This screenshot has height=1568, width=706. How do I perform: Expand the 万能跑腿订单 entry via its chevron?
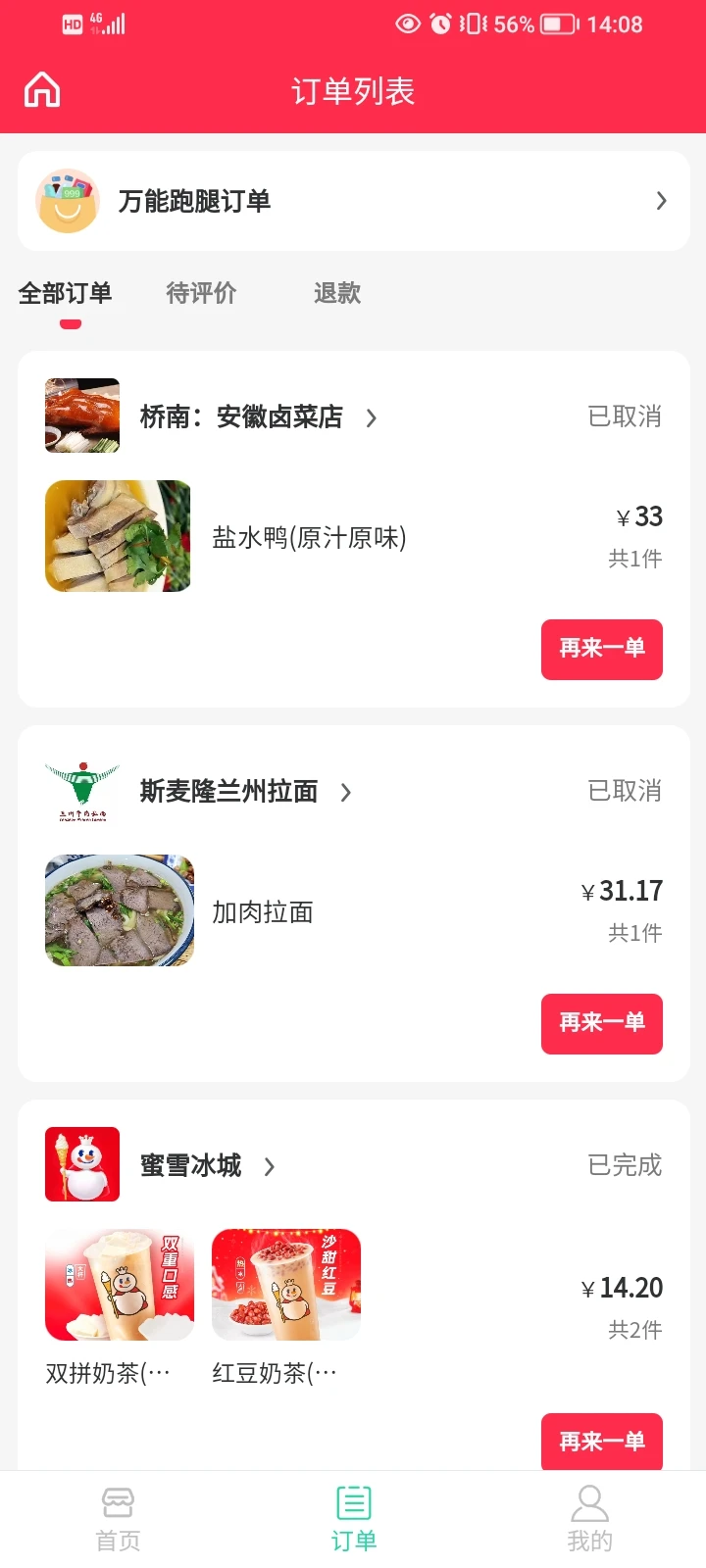click(660, 200)
